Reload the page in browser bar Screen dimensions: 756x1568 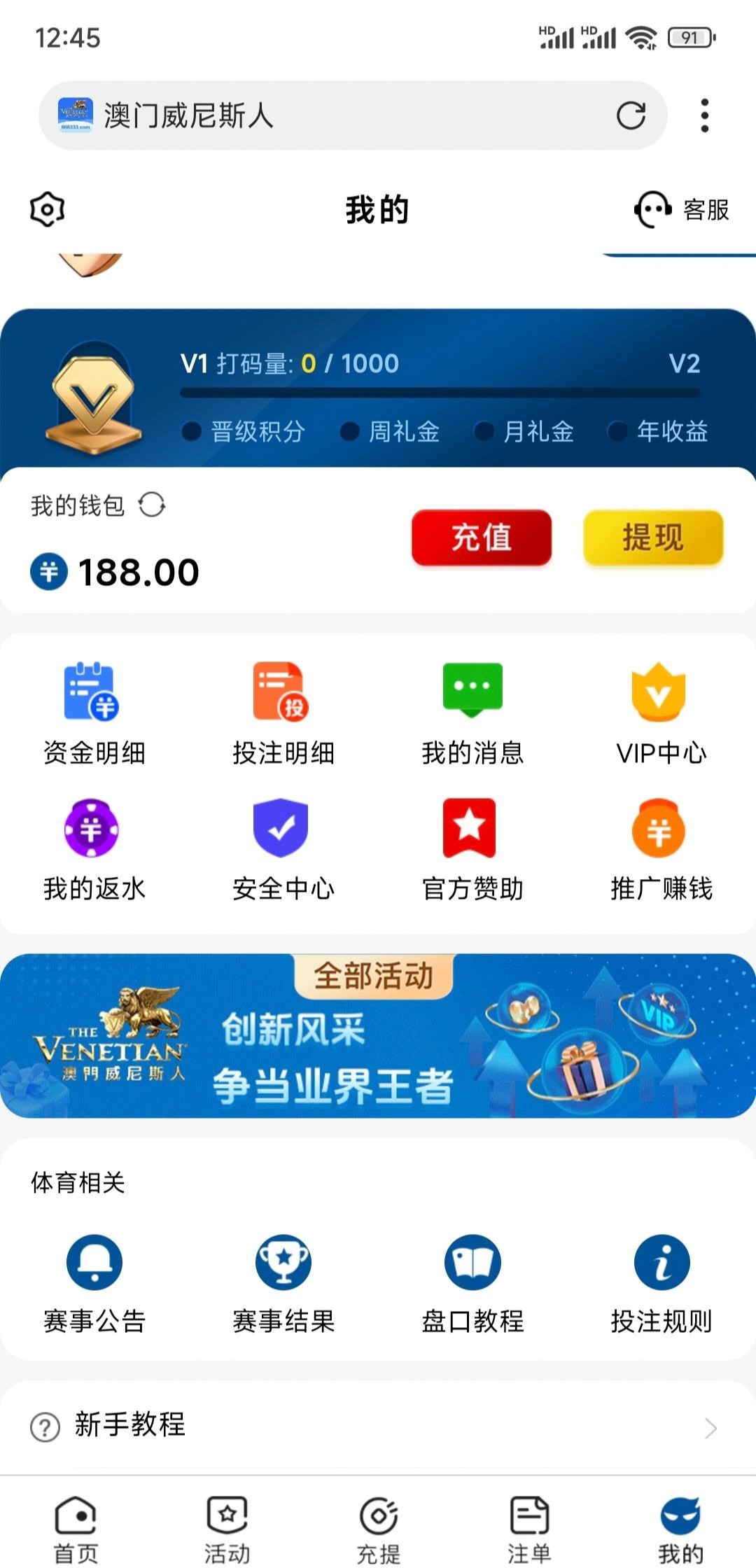[x=631, y=115]
